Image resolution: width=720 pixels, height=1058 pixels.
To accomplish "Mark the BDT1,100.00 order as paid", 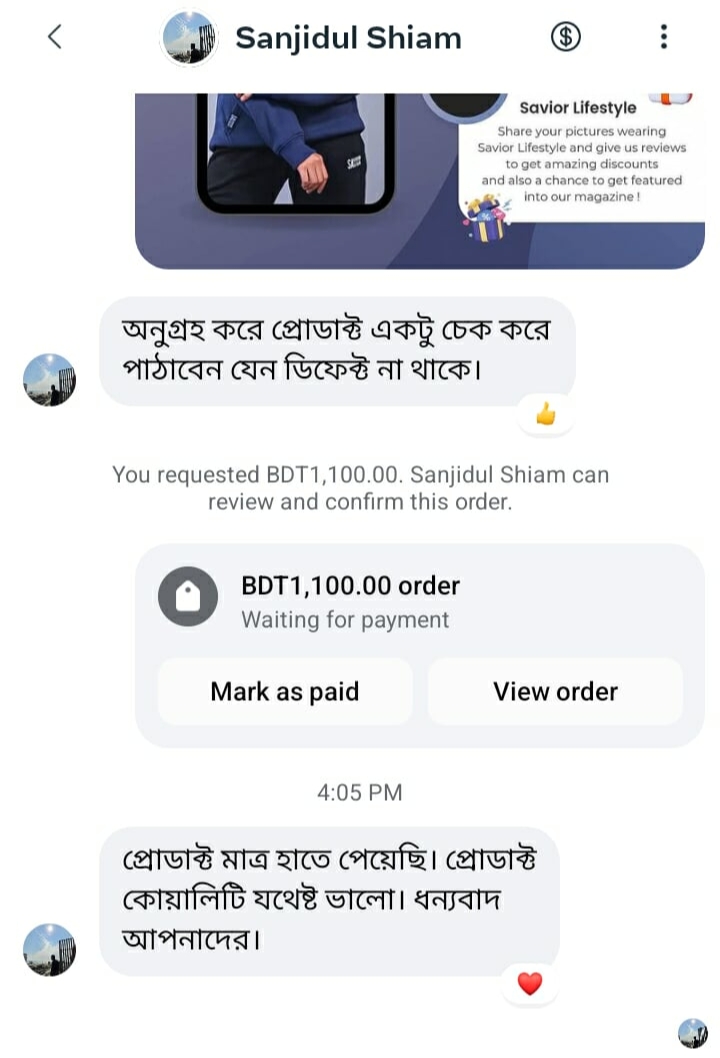I will coord(285,691).
